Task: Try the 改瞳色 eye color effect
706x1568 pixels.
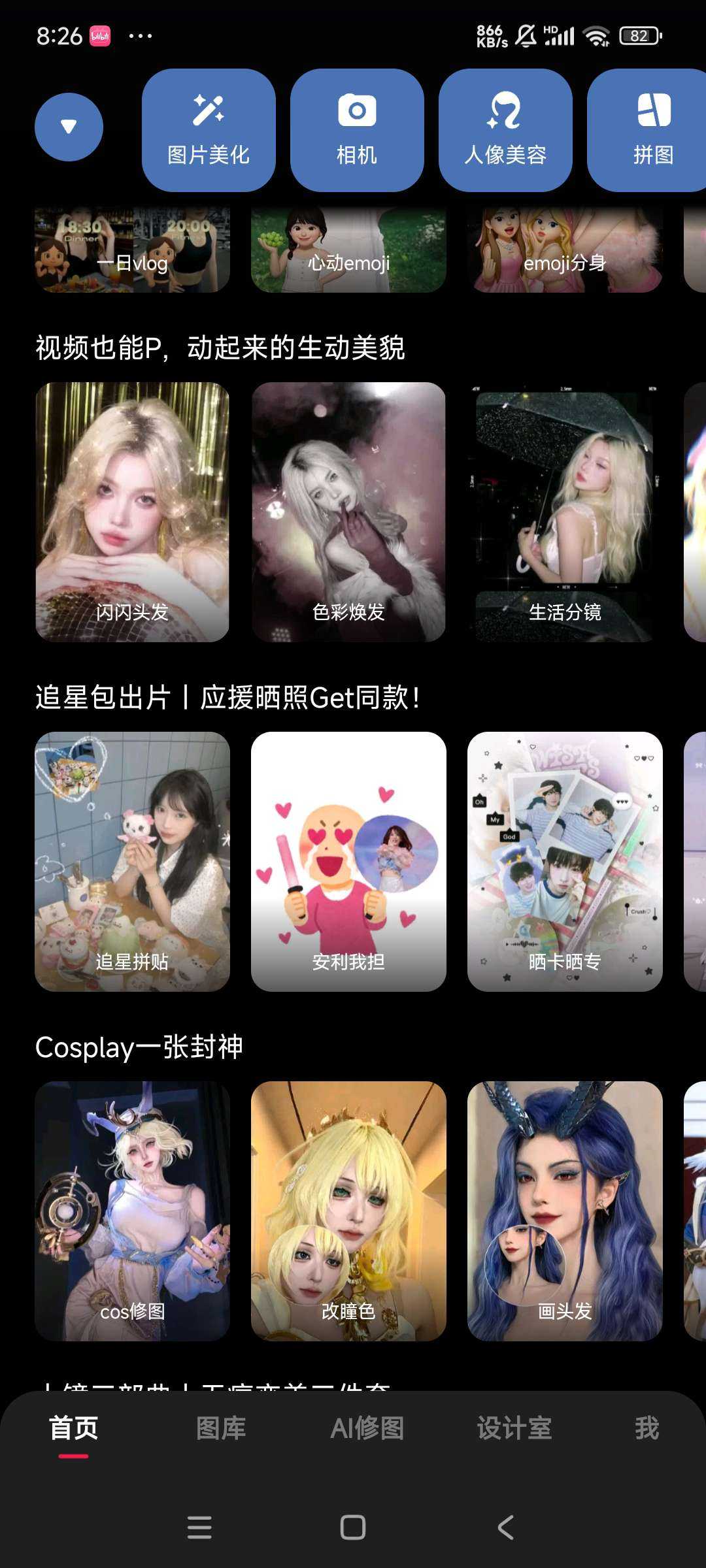Action: pyautogui.click(x=348, y=1211)
